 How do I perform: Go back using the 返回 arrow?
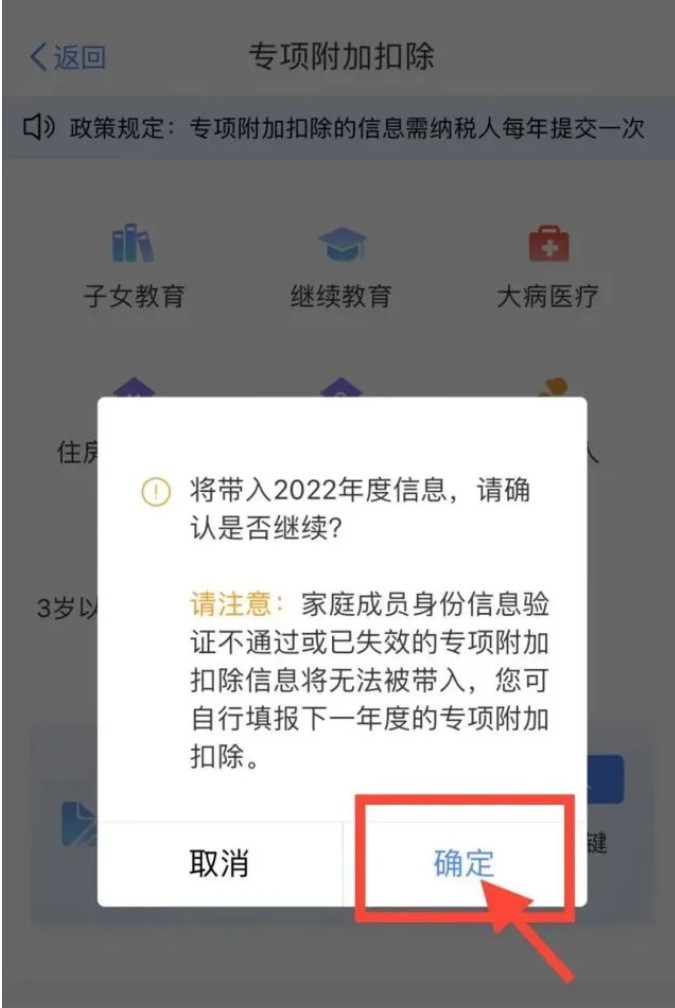[x=66, y=57]
